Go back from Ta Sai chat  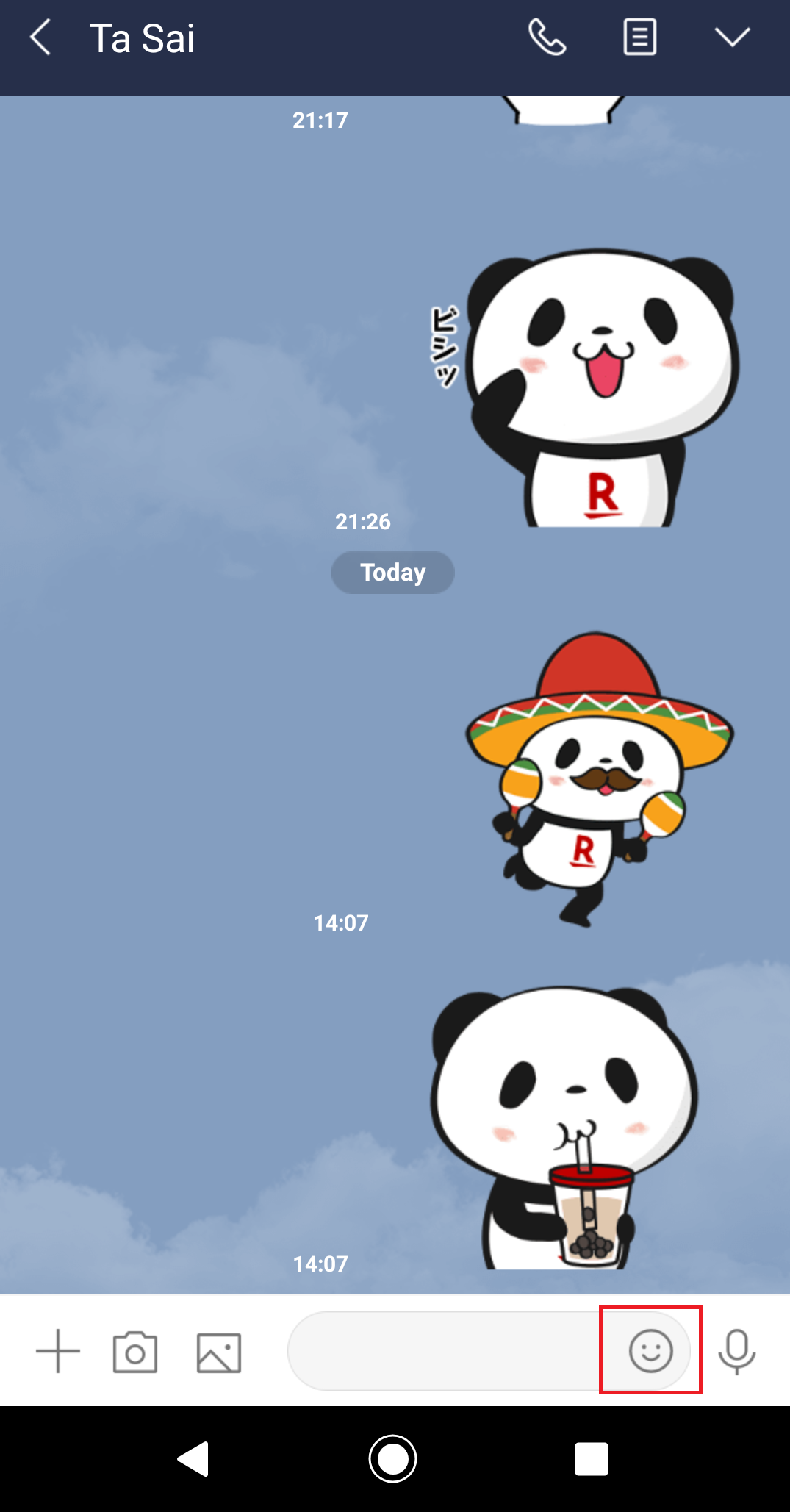pyautogui.click(x=40, y=37)
